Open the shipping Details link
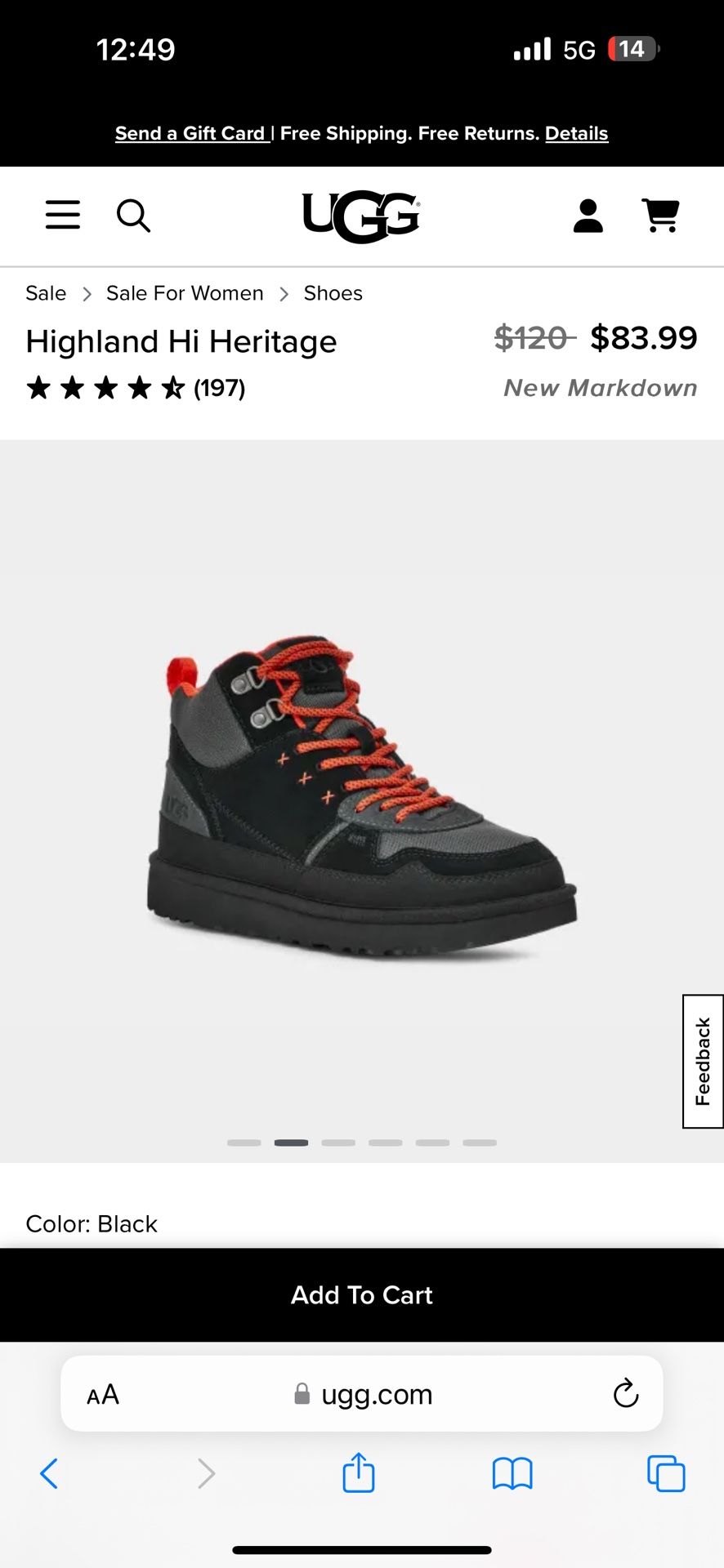724x1568 pixels. [x=576, y=133]
